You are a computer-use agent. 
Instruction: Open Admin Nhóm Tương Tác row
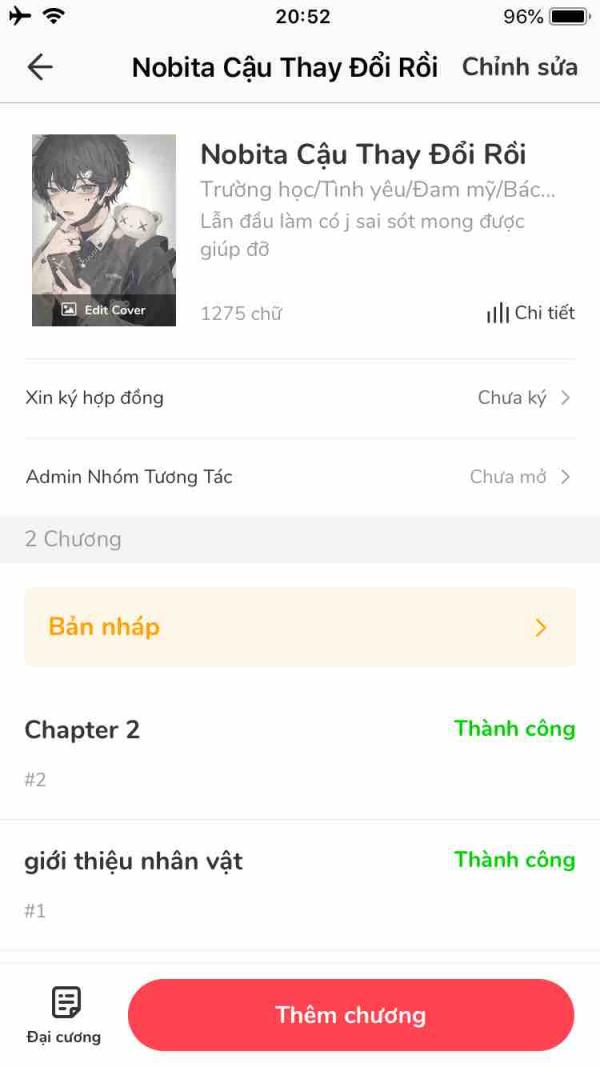tap(300, 477)
